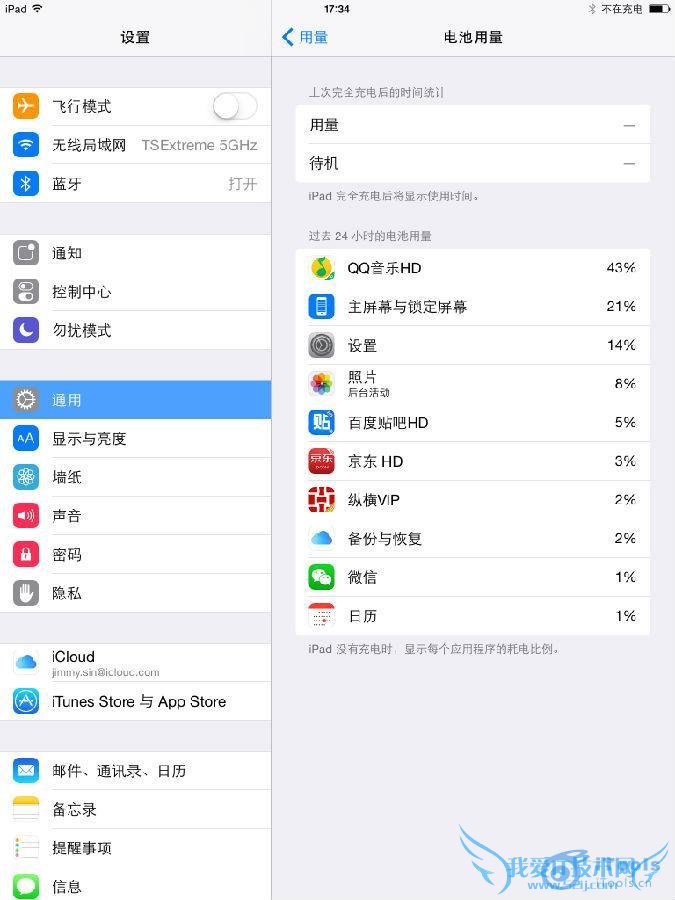Open 无线局域网 settings
Screen dimensions: 675x900
click(x=135, y=145)
